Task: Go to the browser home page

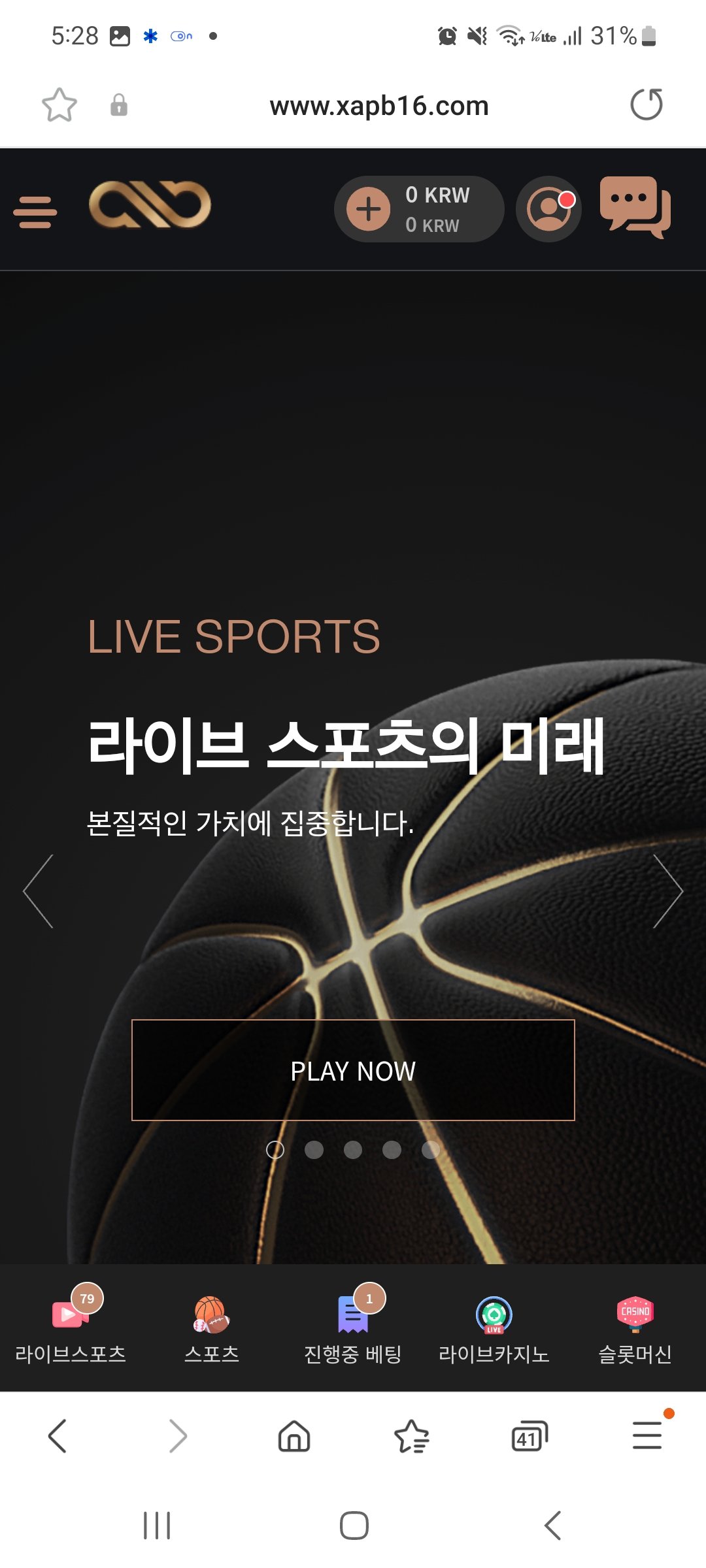Action: click(x=294, y=1436)
